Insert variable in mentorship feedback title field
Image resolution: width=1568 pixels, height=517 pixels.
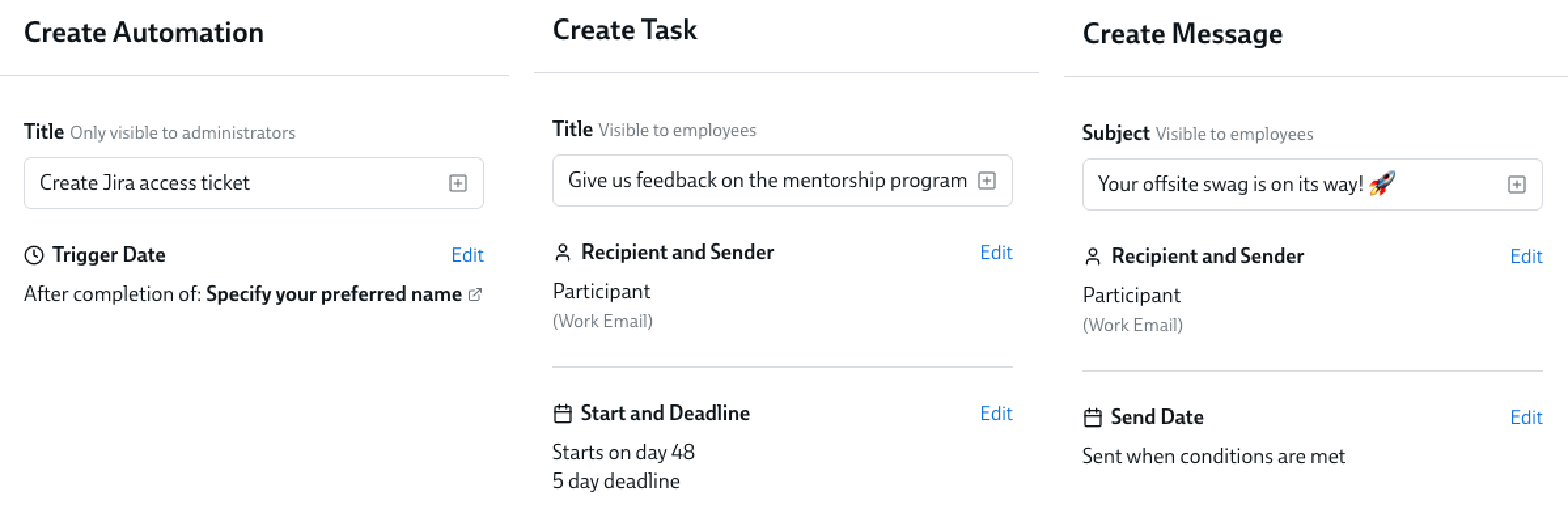pyautogui.click(x=986, y=181)
